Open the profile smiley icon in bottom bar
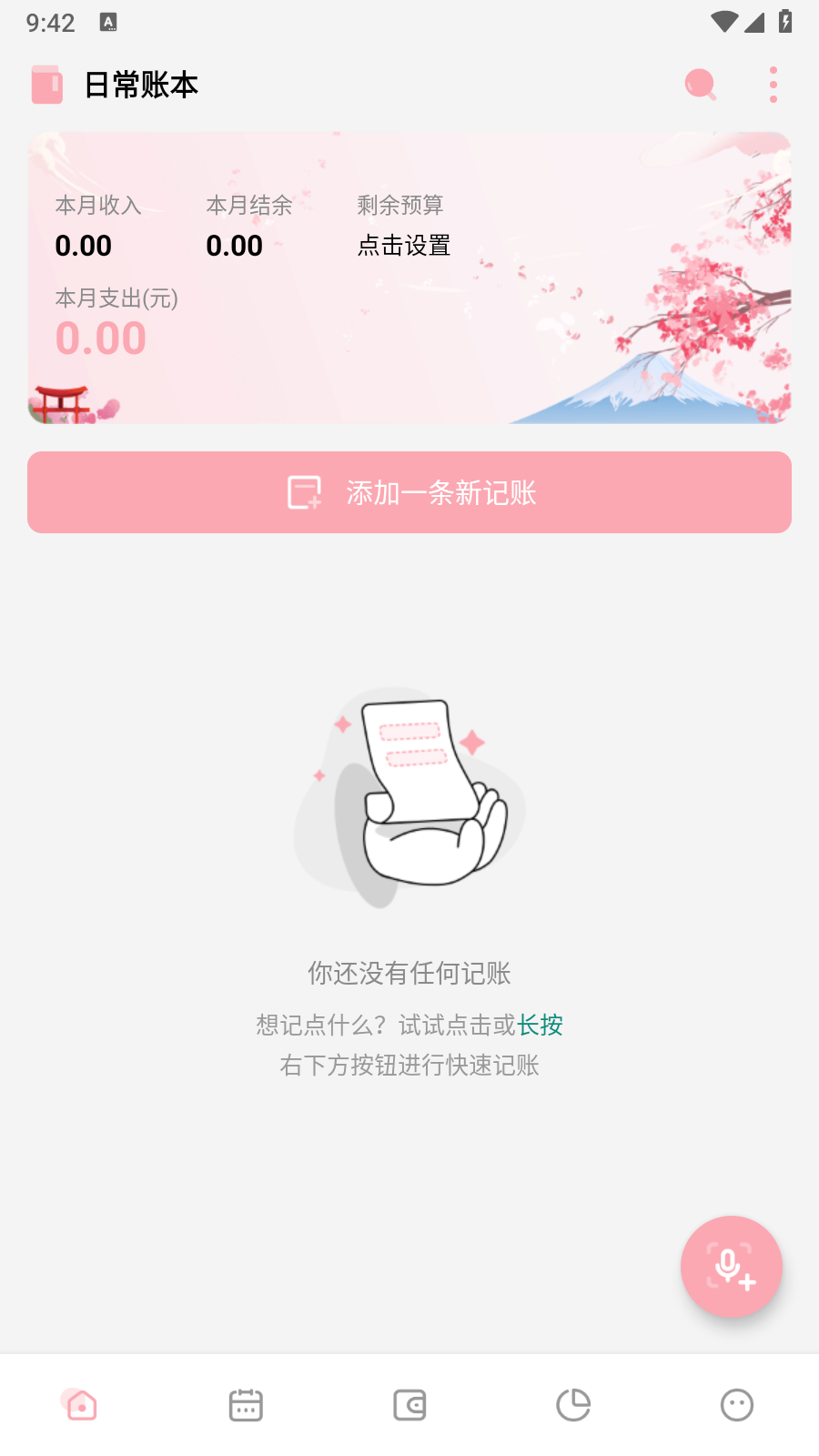Viewport: 819px width, 1456px height. [736, 1404]
